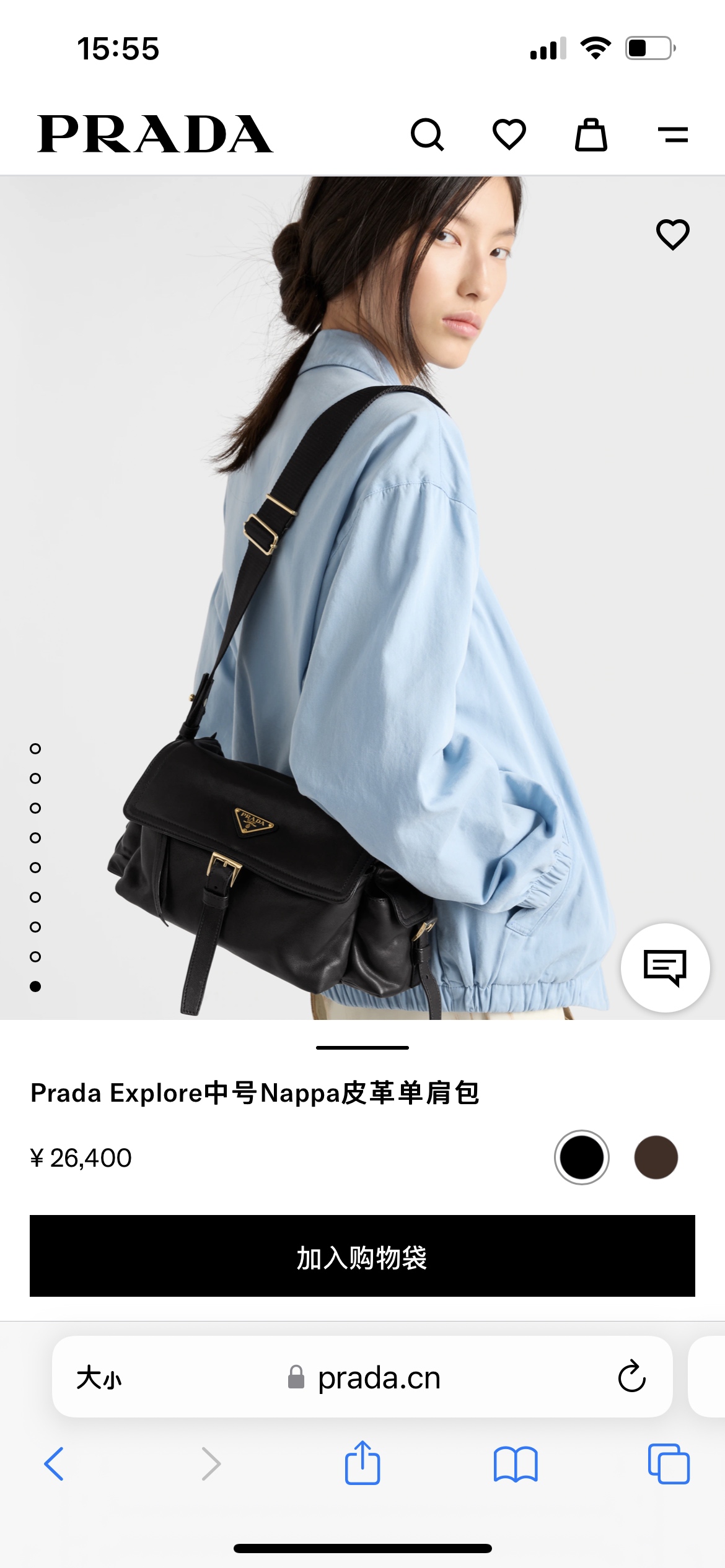Open the live chat bubble
The width and height of the screenshot is (725, 1568).
[x=665, y=967]
